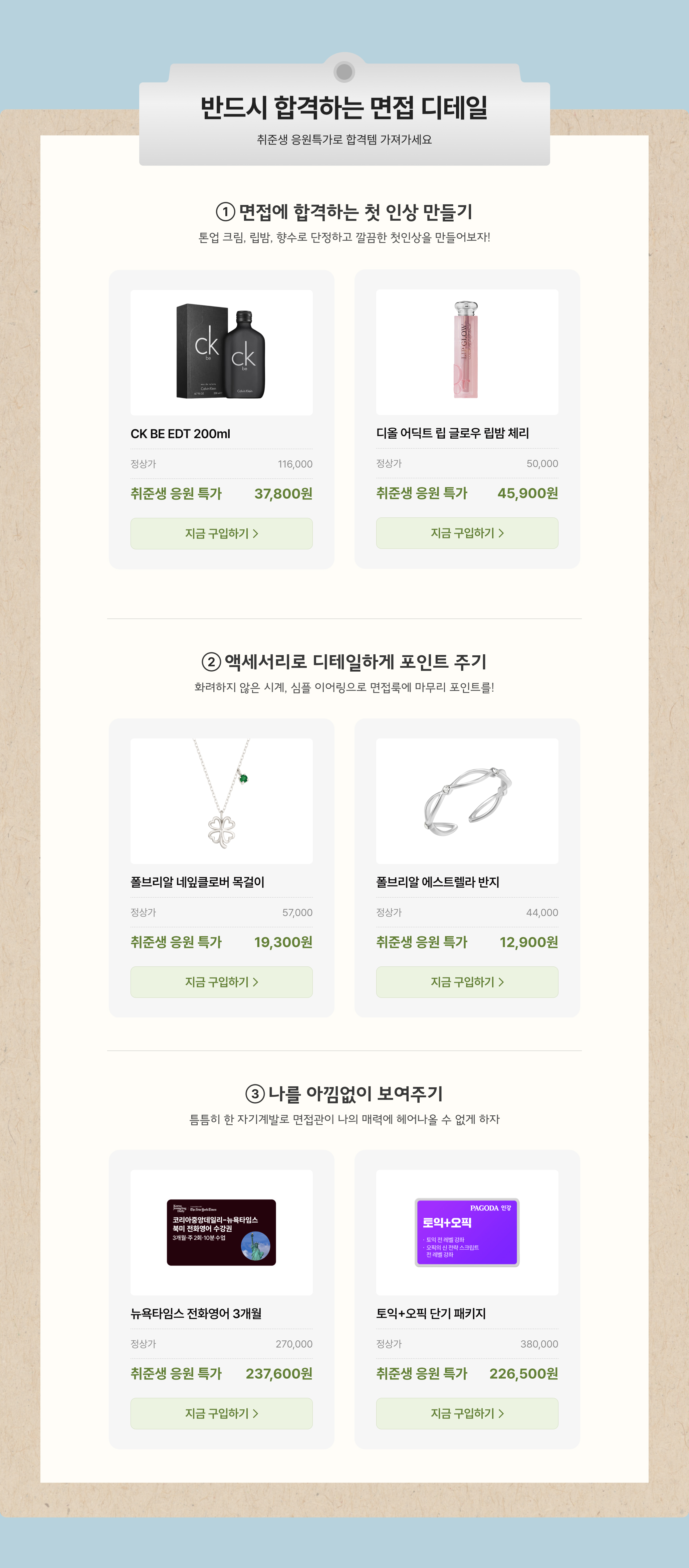
Task: Open the Dior lip glow product image
Action: coord(467,351)
